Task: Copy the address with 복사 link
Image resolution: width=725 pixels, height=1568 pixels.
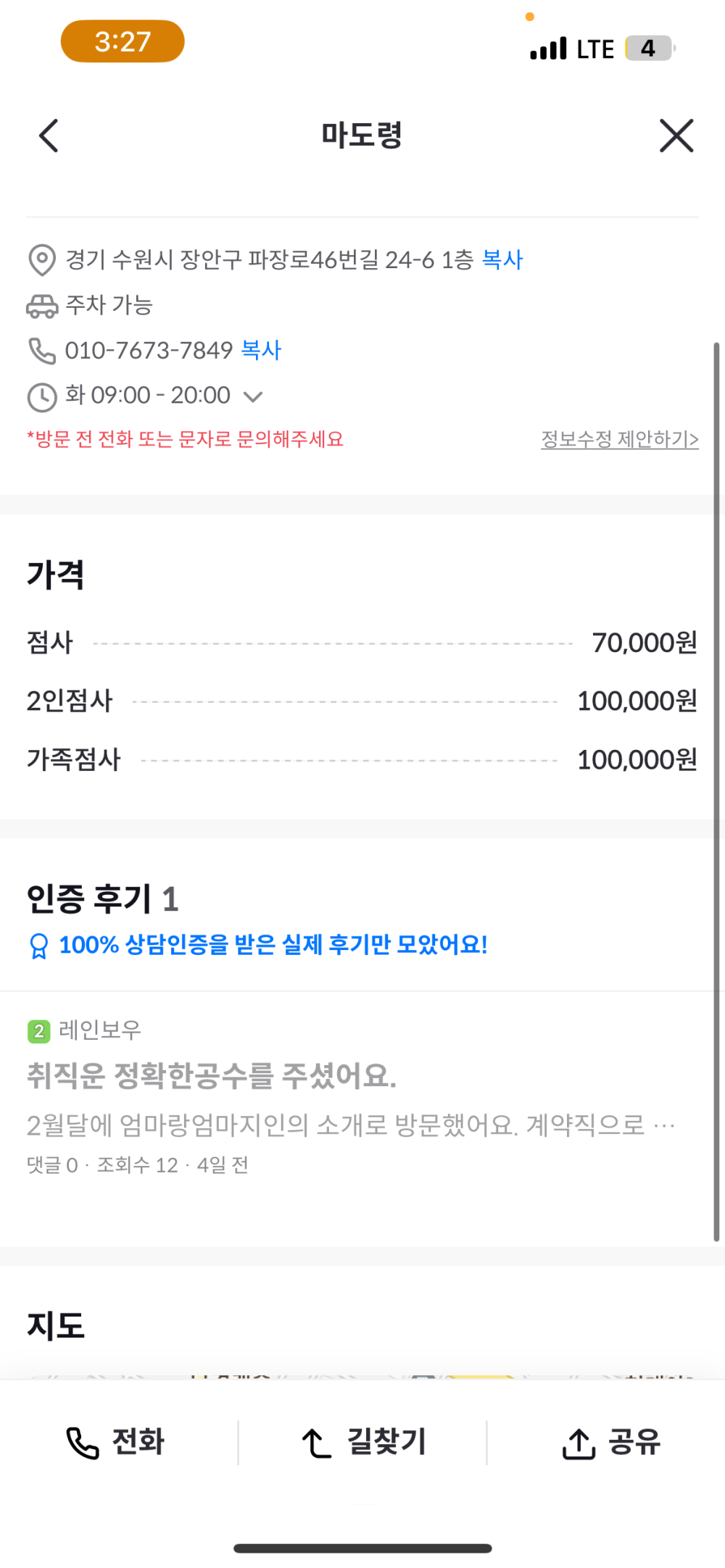Action: coord(502,259)
